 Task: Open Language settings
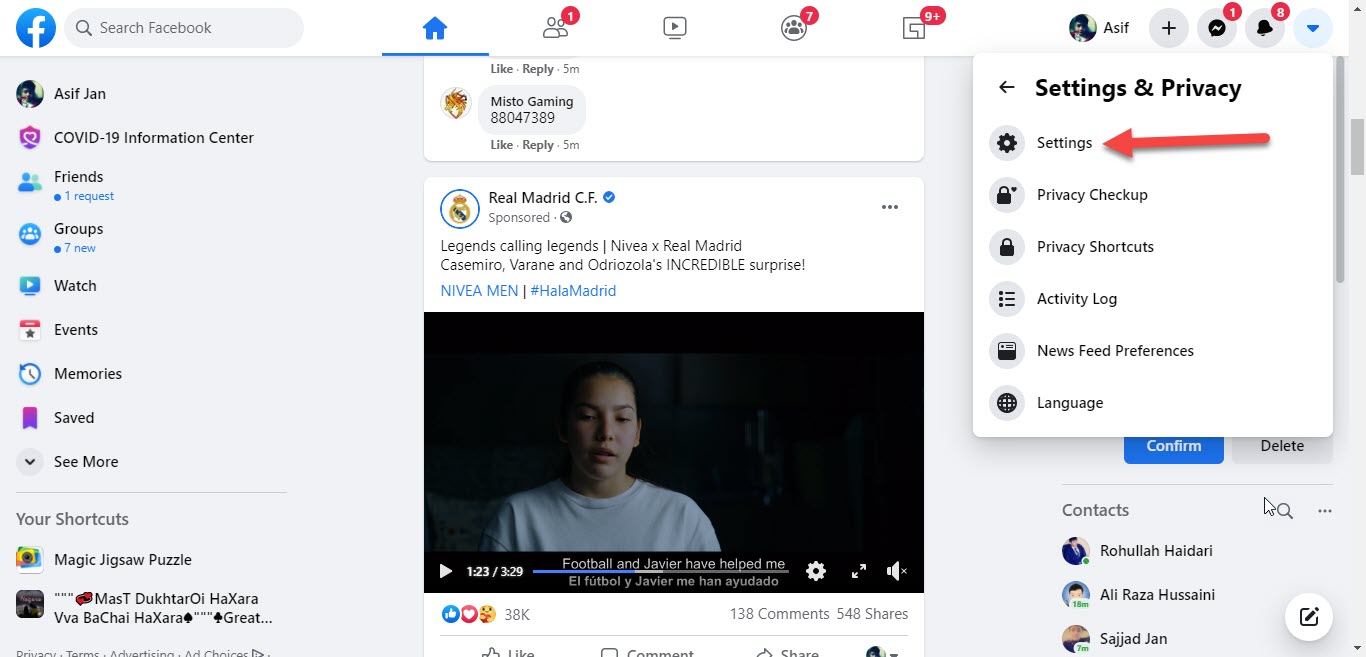point(1069,403)
